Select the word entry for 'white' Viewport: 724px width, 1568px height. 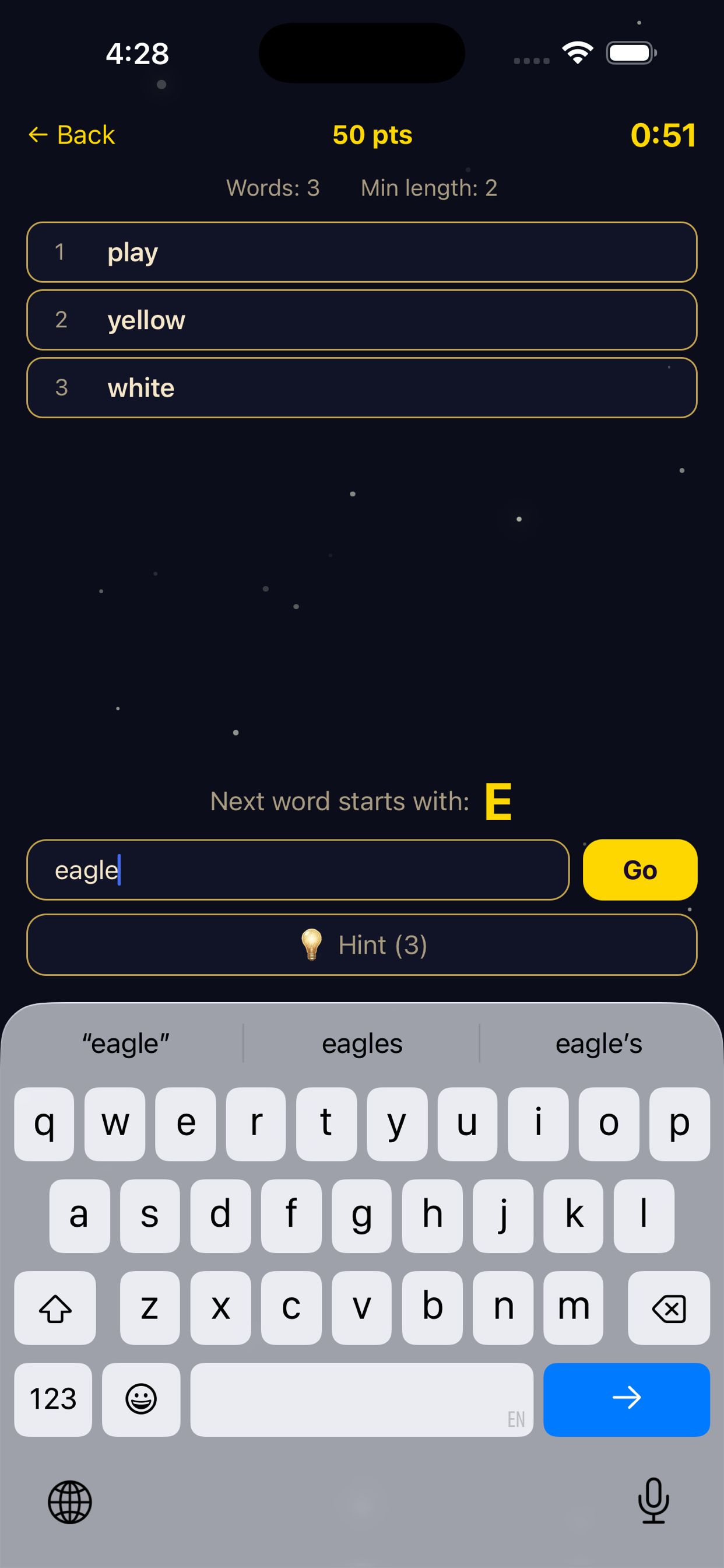point(362,388)
